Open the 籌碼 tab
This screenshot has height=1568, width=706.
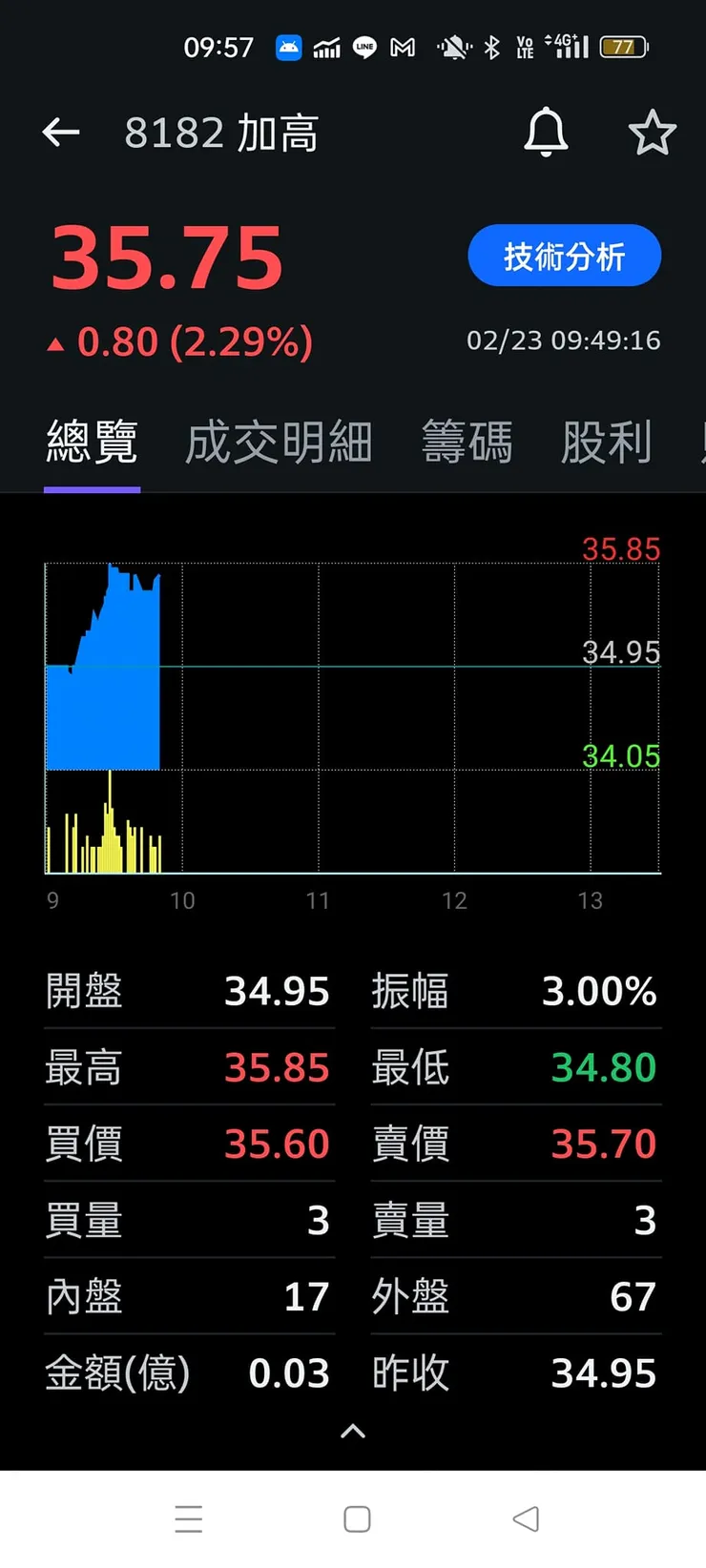point(467,441)
